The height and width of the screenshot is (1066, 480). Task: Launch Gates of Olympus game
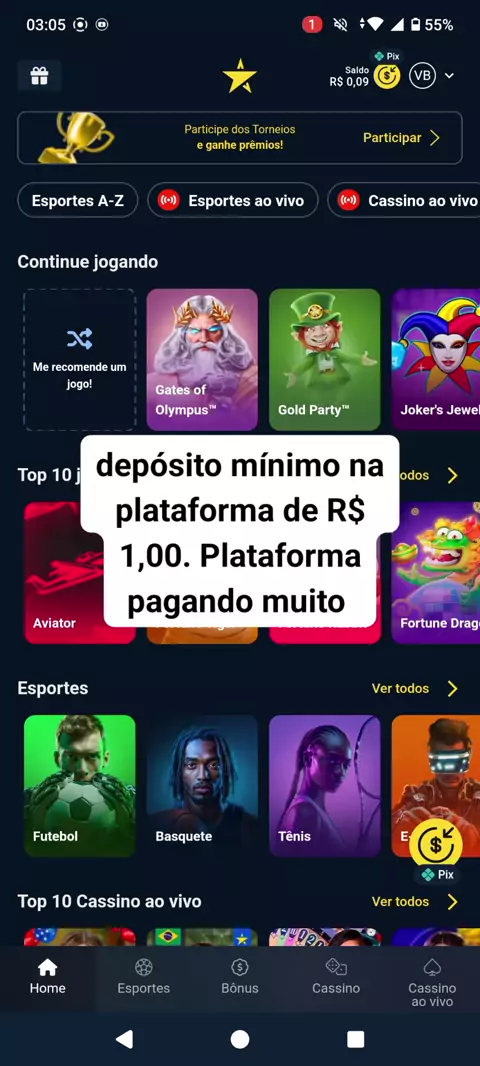pyautogui.click(x=202, y=360)
